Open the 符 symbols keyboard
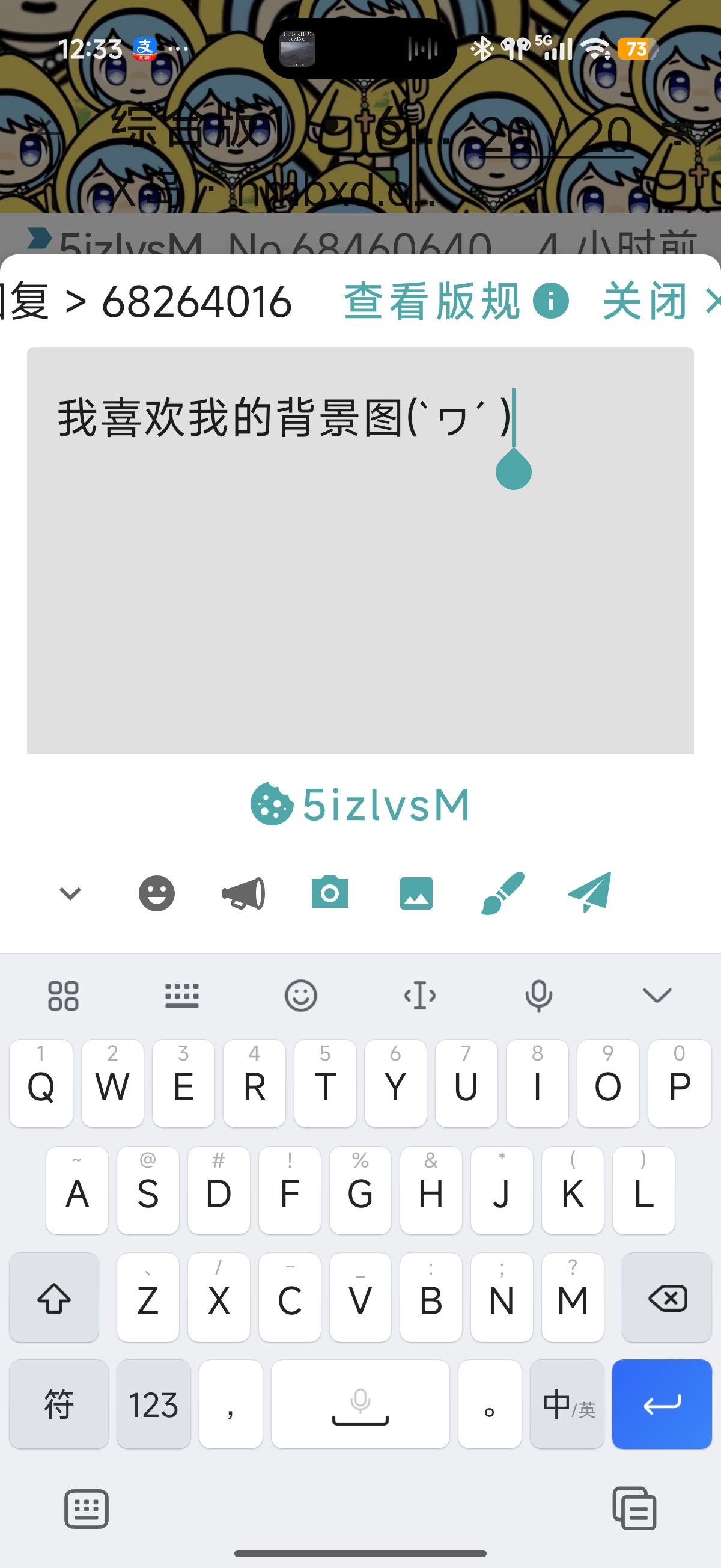This screenshot has width=721, height=1568. point(58,1404)
